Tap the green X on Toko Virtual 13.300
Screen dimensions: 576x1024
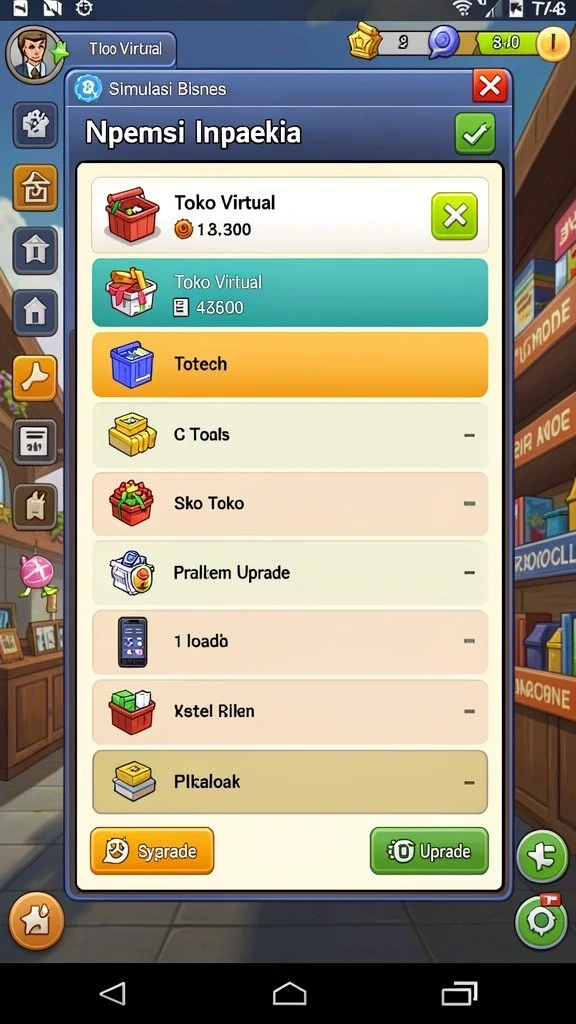pyautogui.click(x=454, y=216)
